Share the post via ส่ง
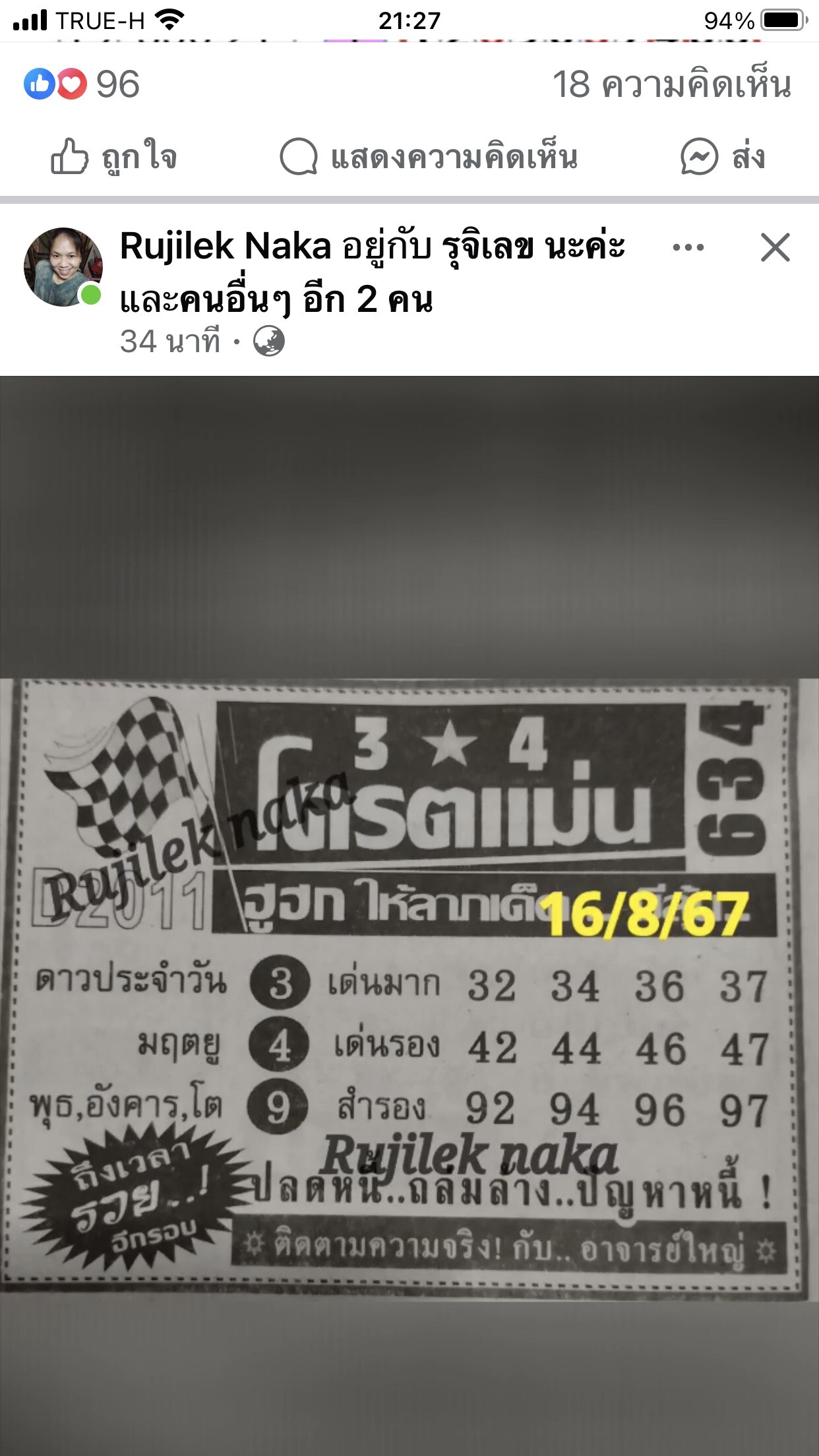Image resolution: width=819 pixels, height=1456 pixels. point(723,157)
